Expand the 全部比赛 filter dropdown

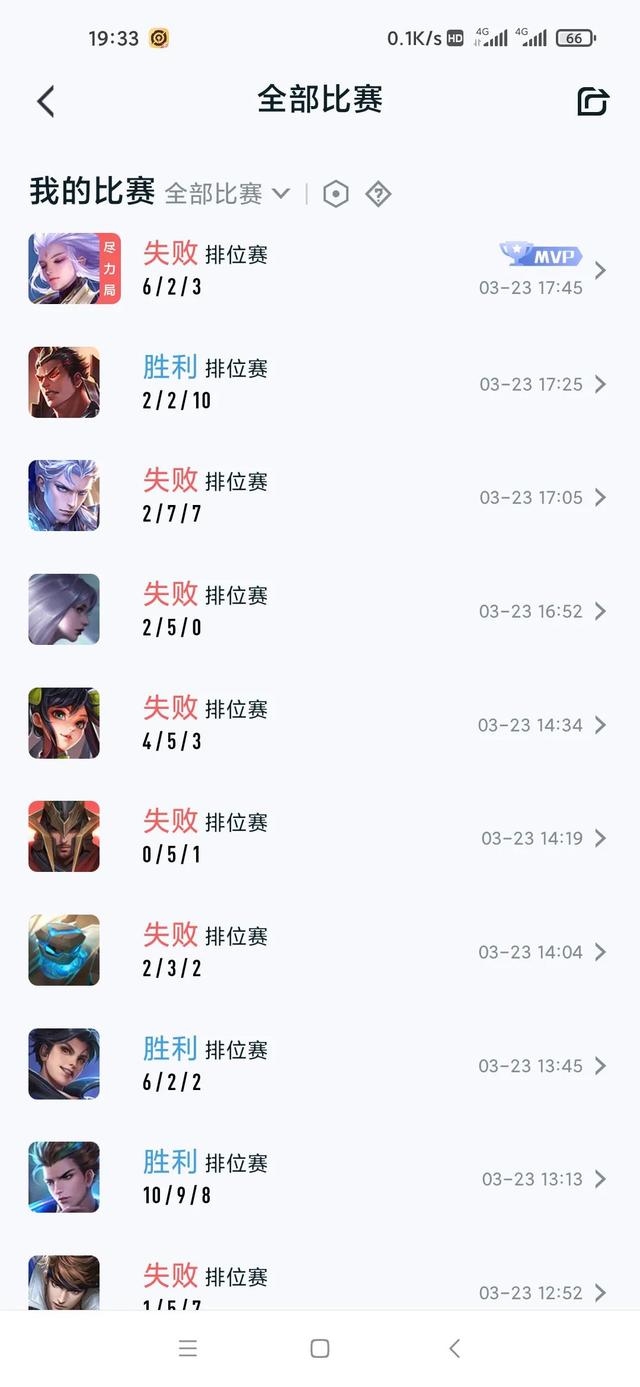[228, 193]
